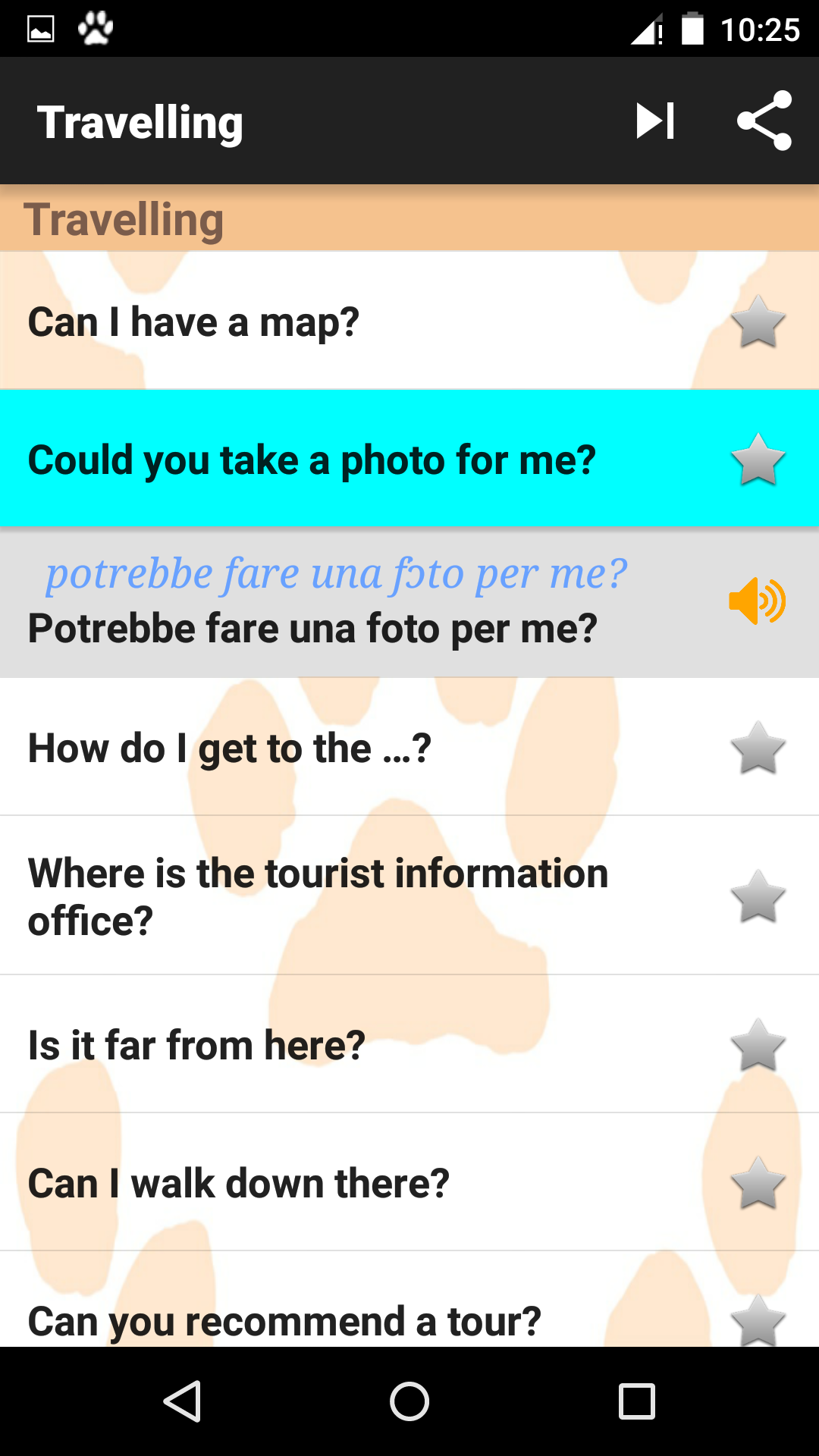
Task: Return to the home screen
Action: click(409, 1401)
